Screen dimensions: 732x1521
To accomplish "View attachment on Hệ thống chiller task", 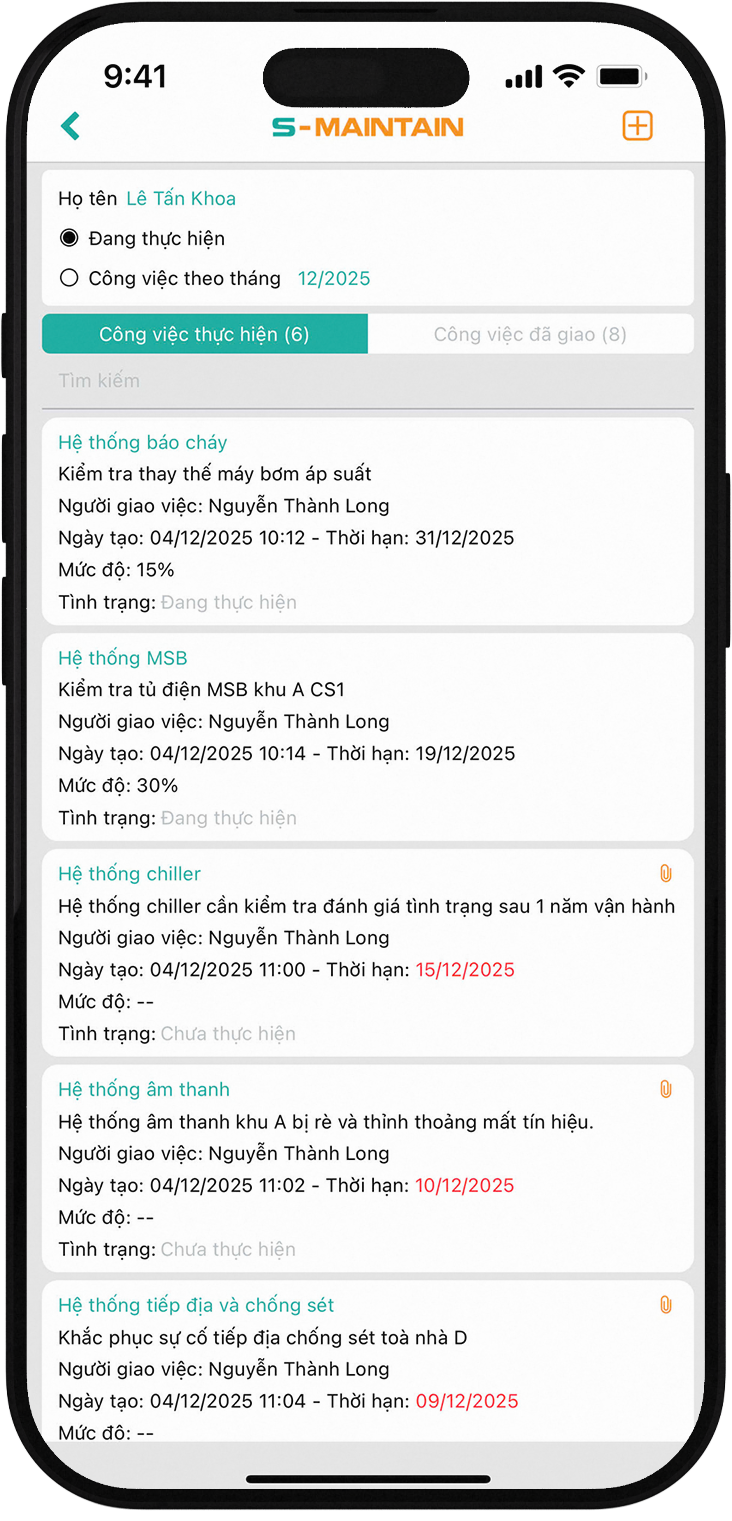I will pos(666,874).
